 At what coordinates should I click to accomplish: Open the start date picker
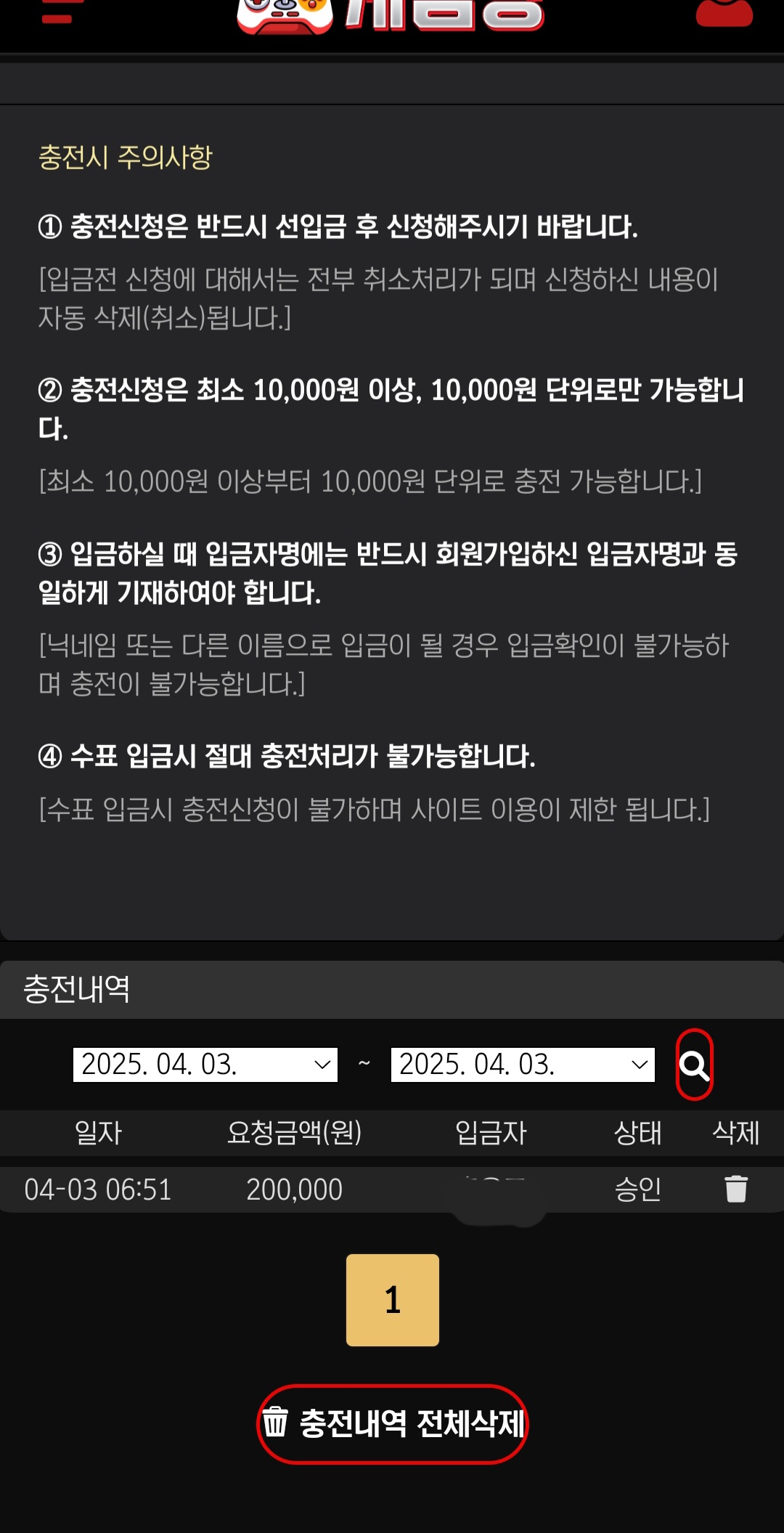point(205,1065)
